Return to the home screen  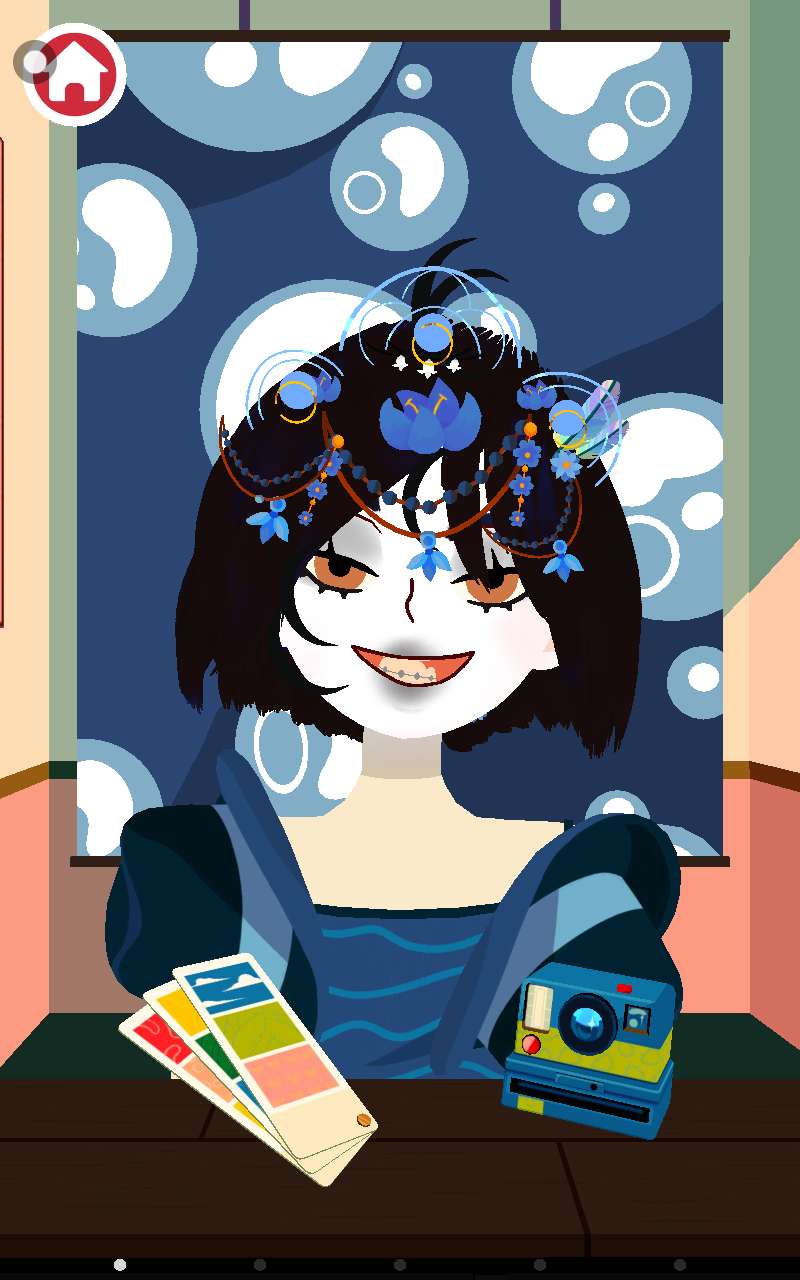[74, 74]
